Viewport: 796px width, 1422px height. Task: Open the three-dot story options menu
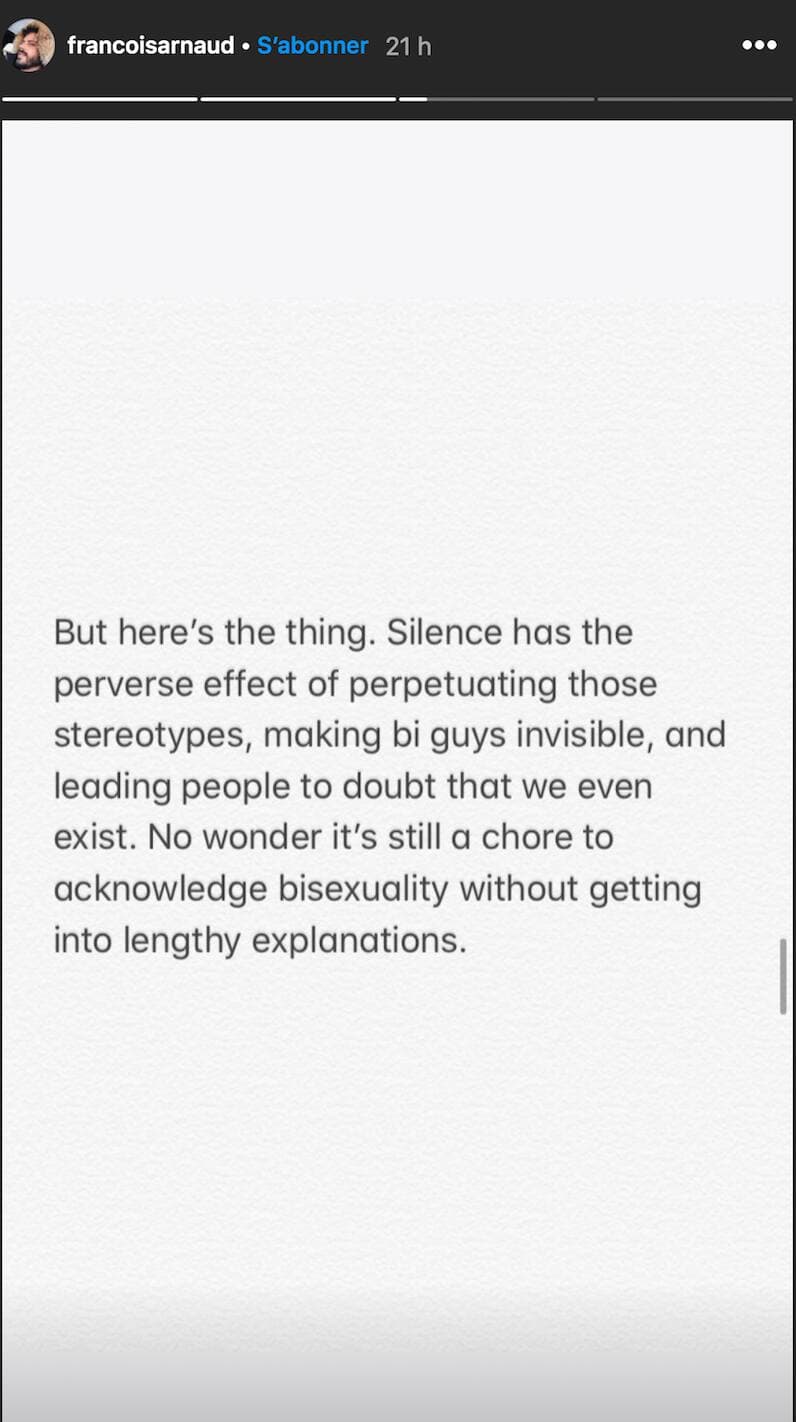(759, 45)
